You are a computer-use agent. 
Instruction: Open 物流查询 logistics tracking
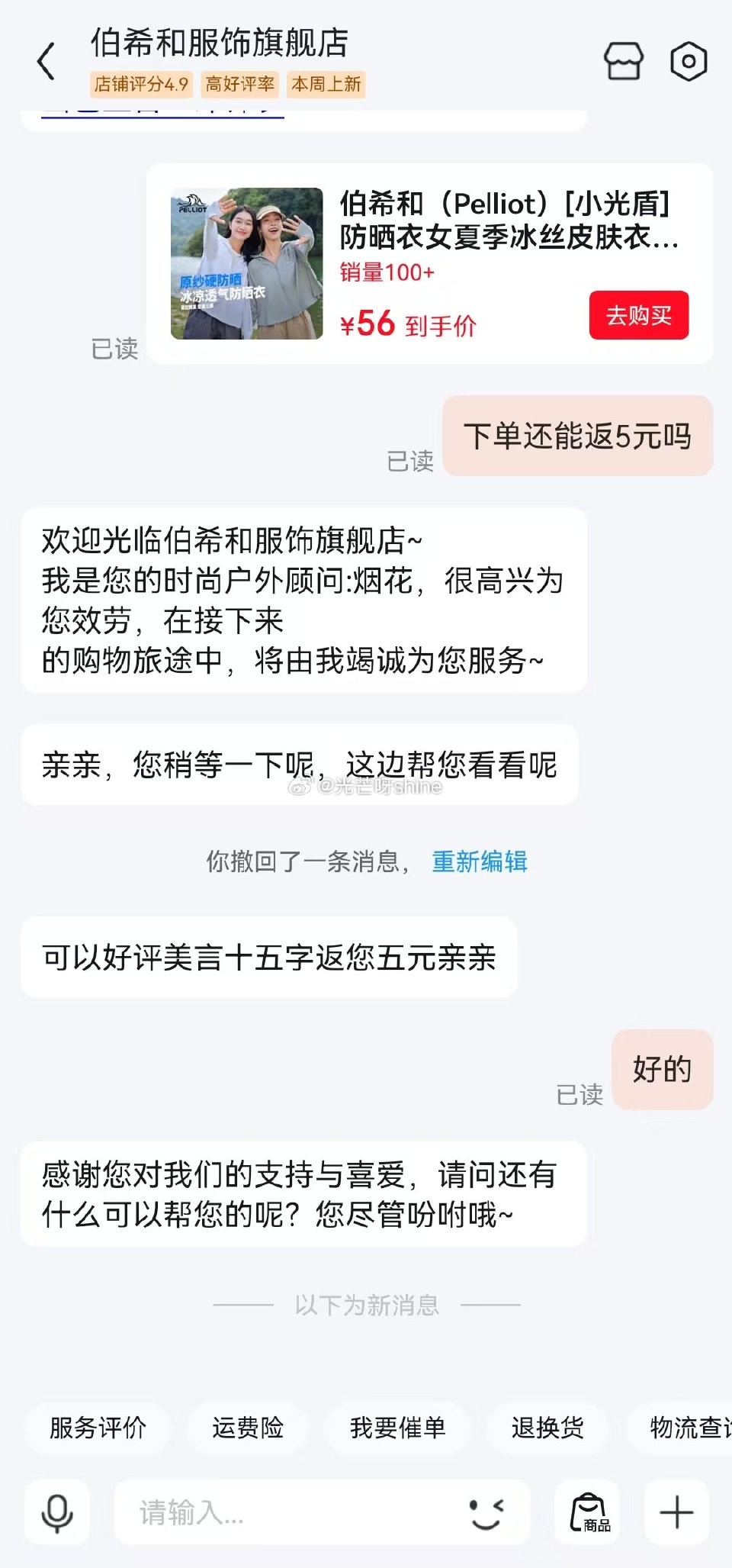pyautogui.click(x=689, y=1429)
